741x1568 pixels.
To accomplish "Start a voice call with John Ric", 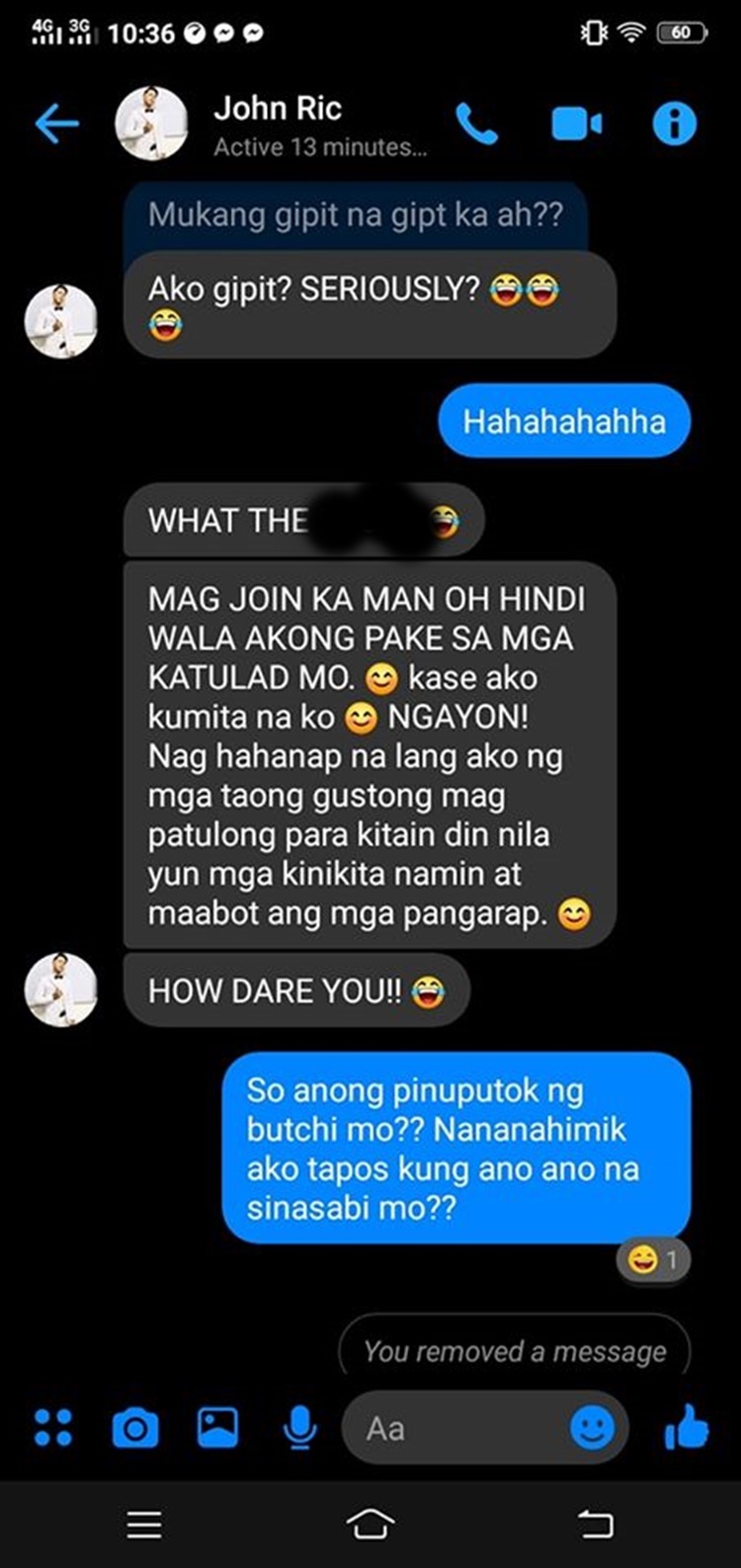I will pyautogui.click(x=477, y=124).
